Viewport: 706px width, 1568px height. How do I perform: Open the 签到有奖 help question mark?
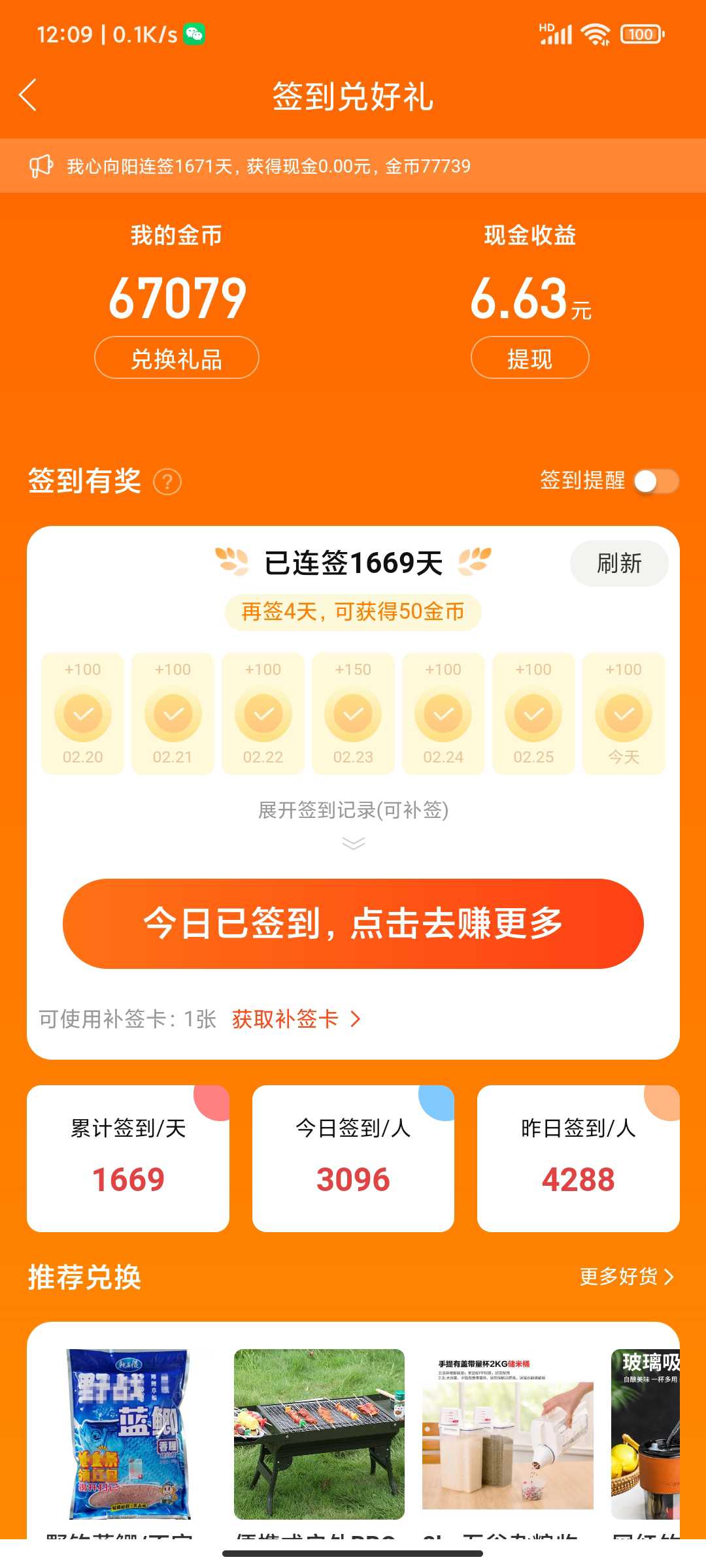click(x=167, y=482)
